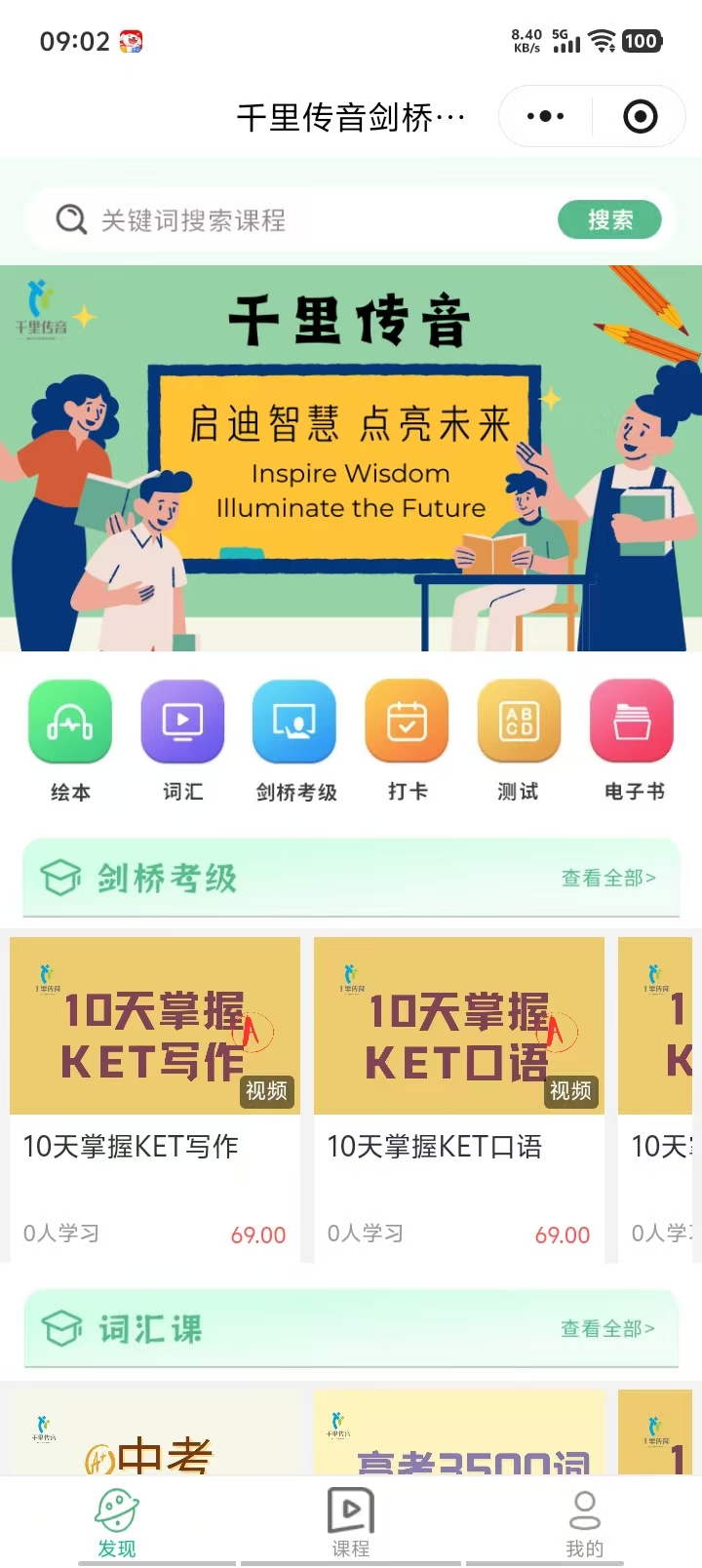
Task: Tap the green 搜索 button
Action: pos(609,220)
